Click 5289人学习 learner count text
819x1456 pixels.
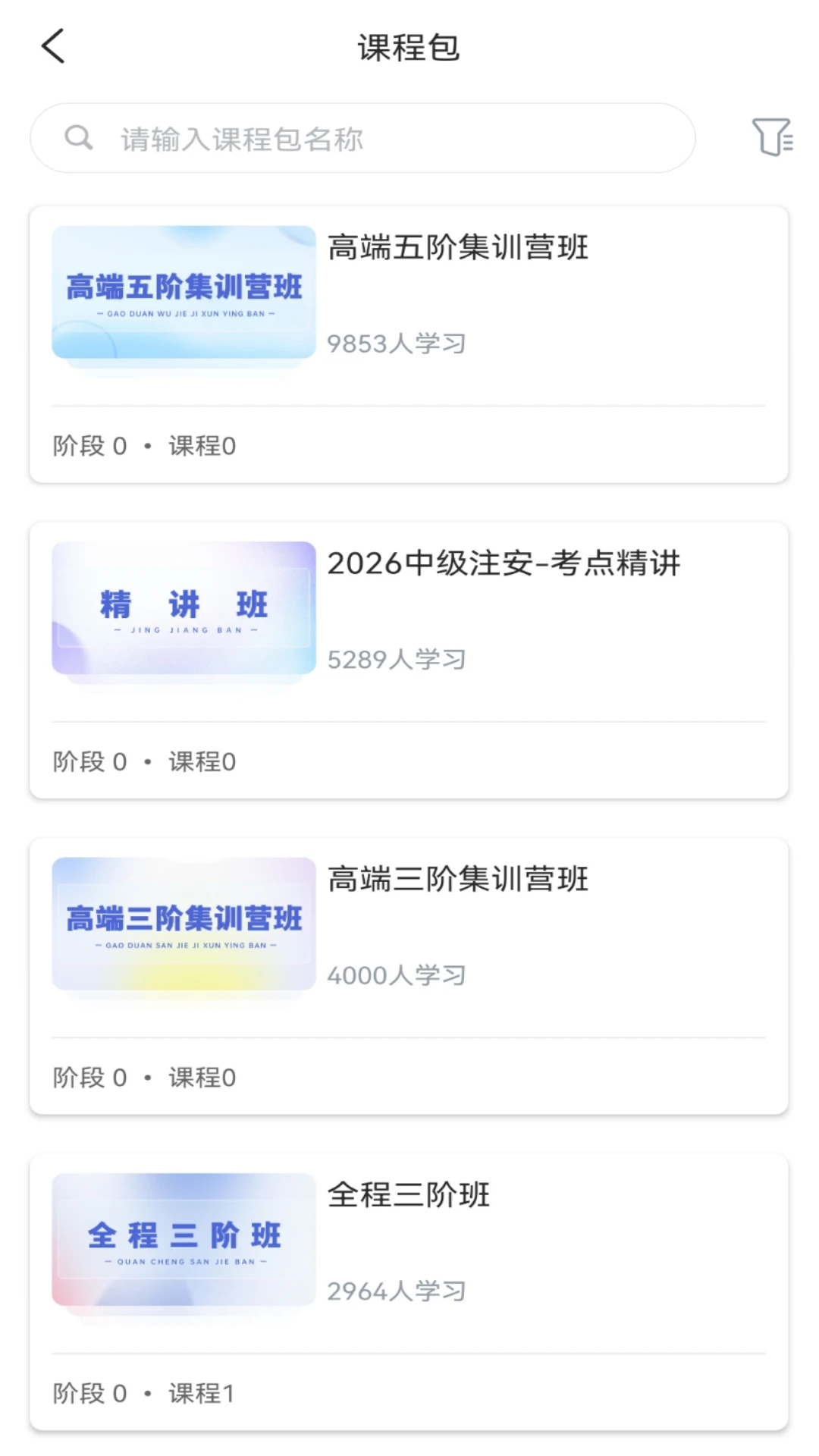(396, 659)
